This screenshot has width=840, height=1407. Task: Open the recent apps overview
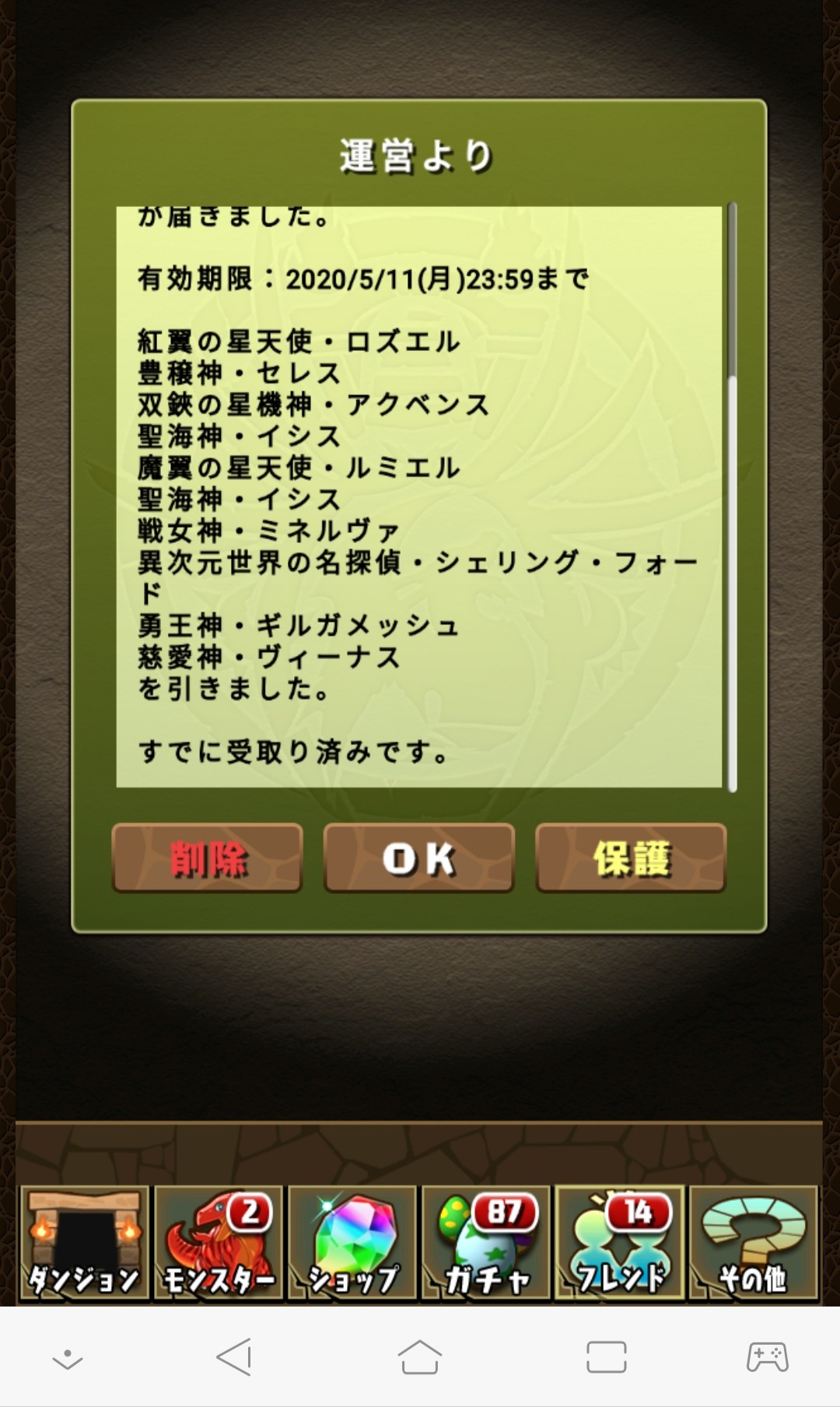click(606, 1357)
